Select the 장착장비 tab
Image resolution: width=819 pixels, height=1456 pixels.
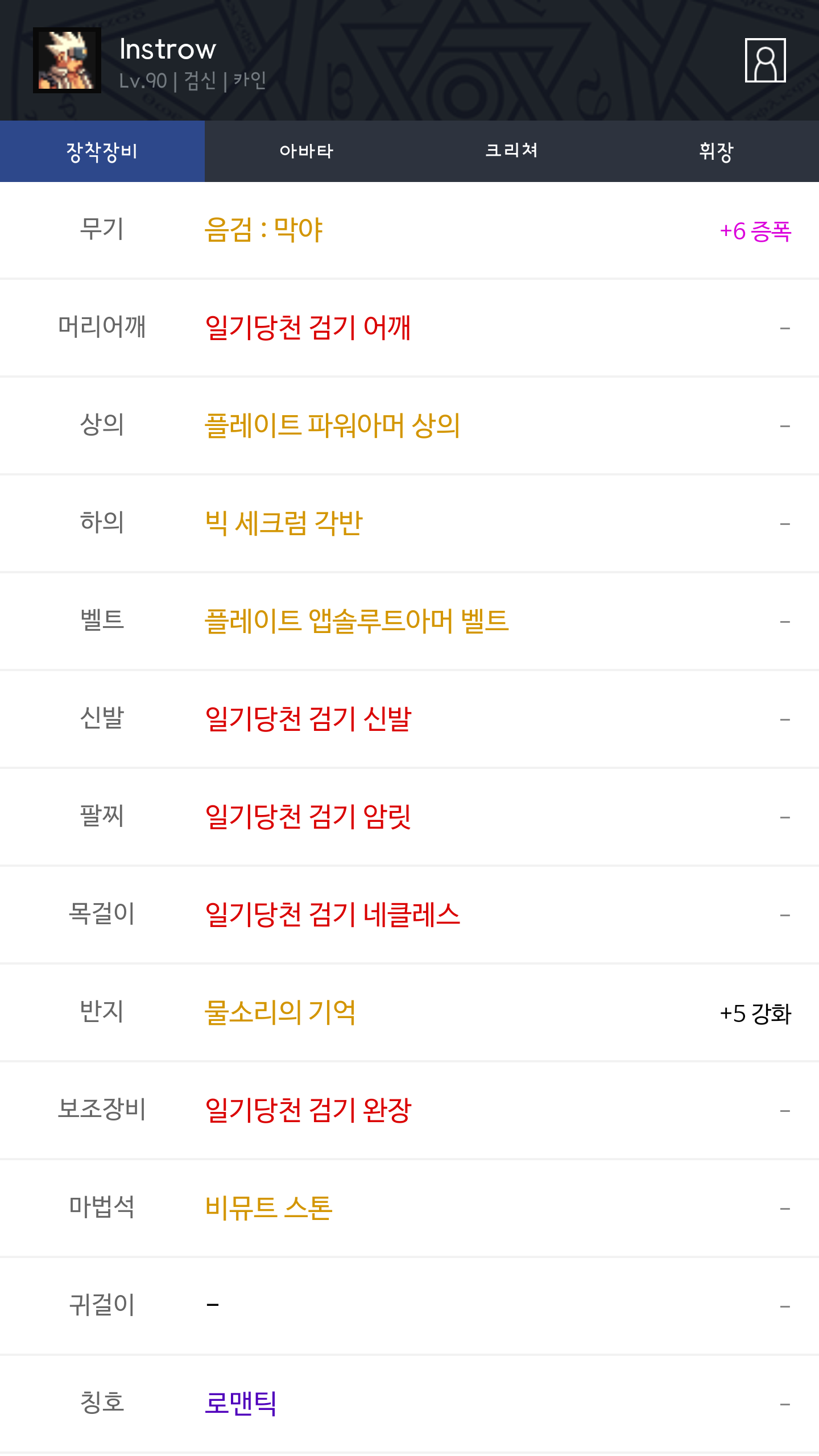pos(102,151)
